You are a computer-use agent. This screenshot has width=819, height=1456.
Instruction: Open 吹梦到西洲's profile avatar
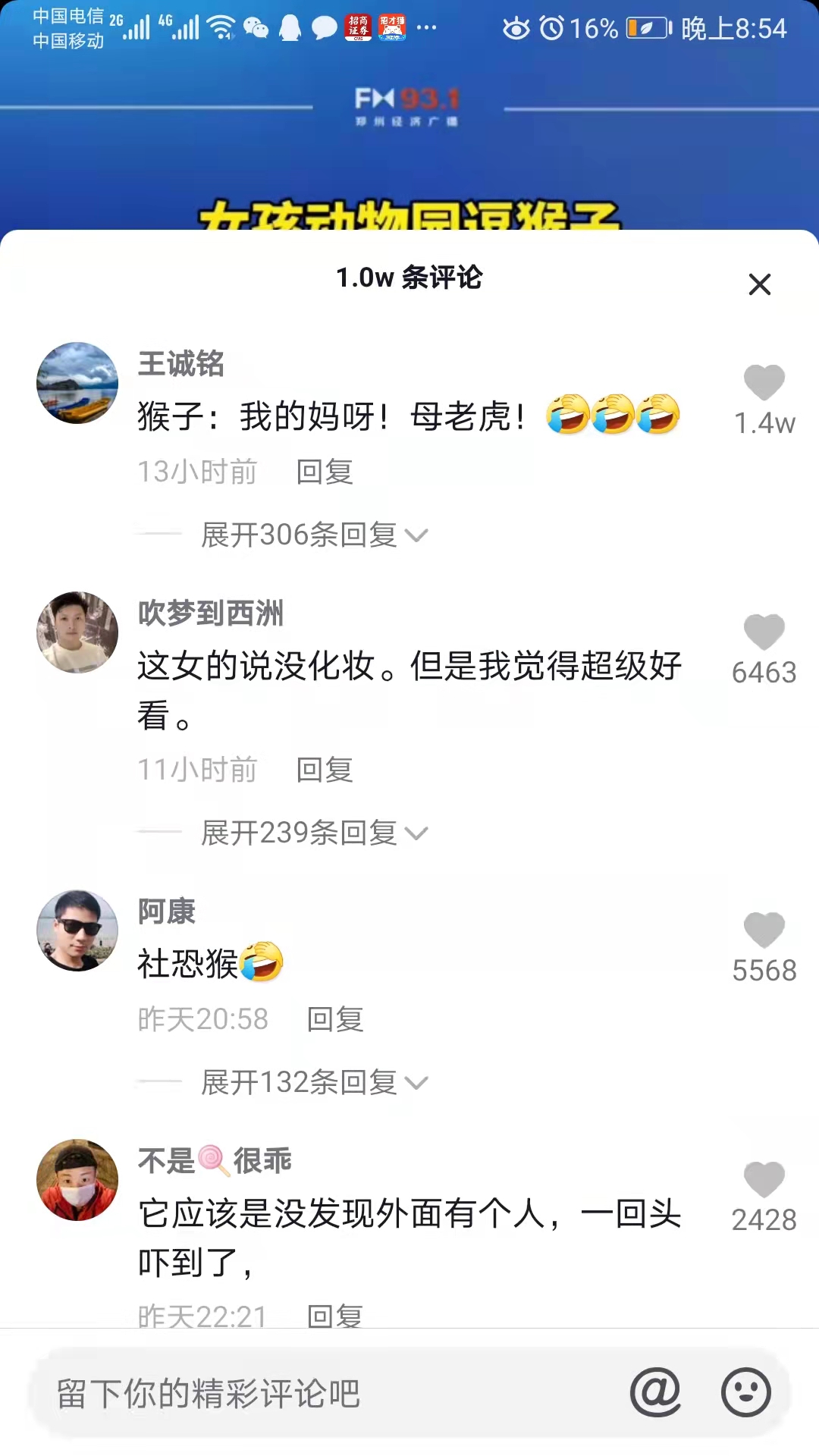pyautogui.click(x=77, y=632)
